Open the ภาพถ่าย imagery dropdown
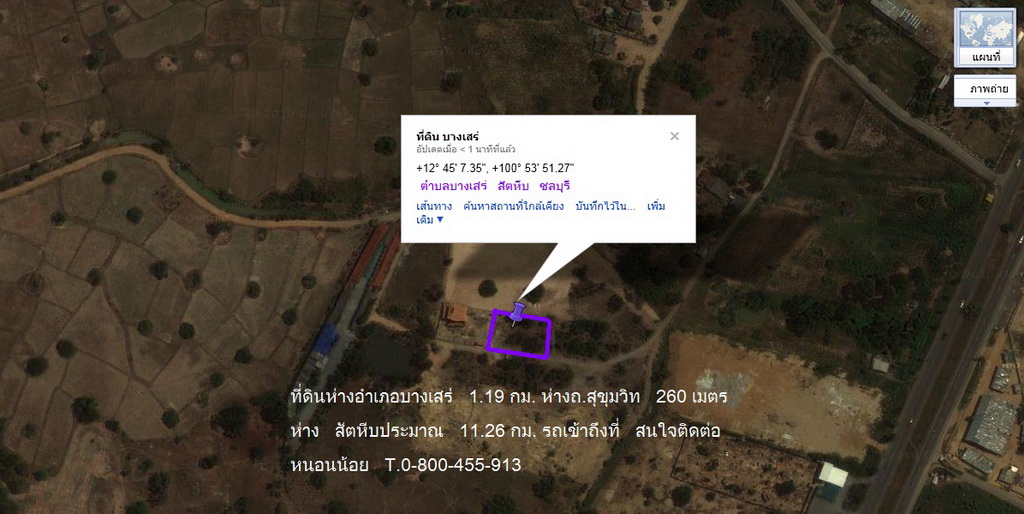 985,90
